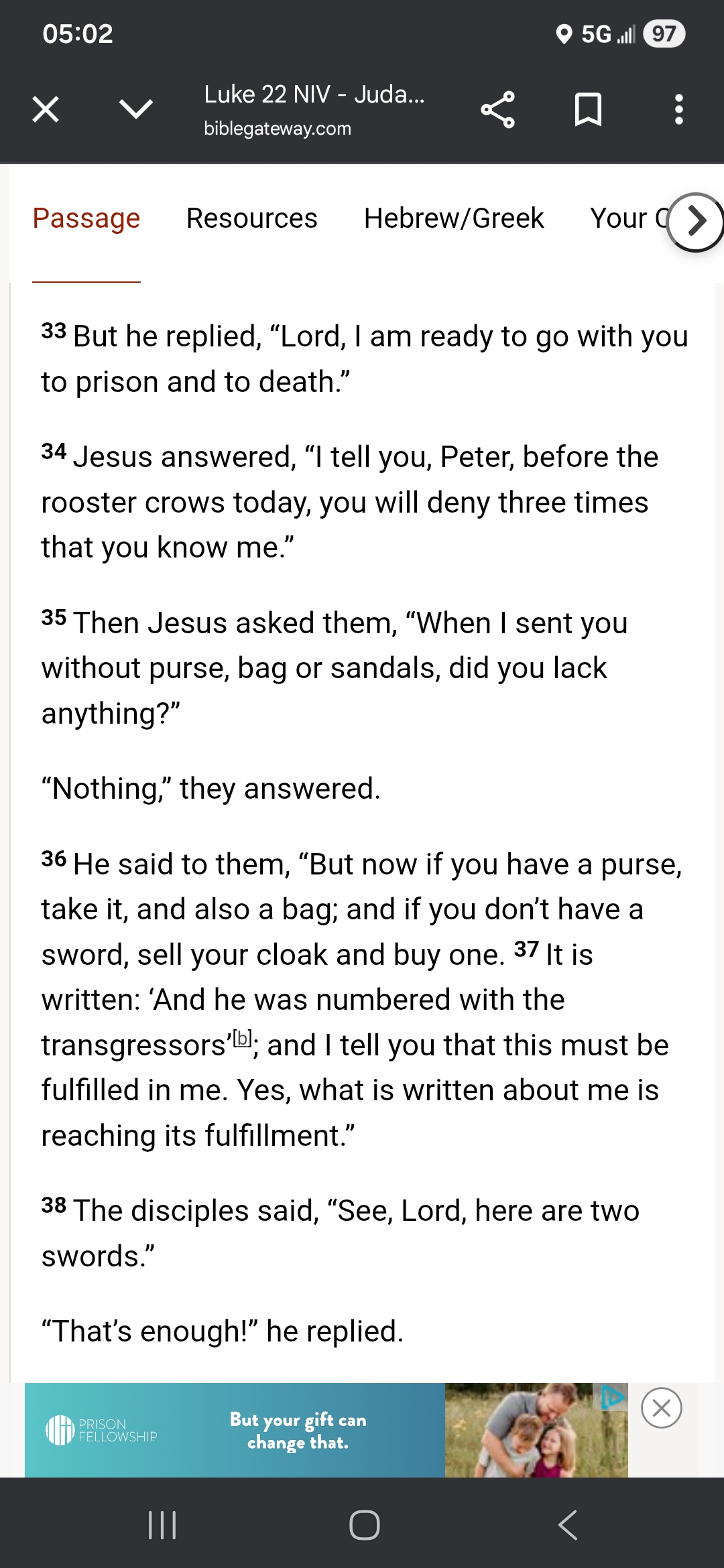Dismiss the Prison Fellowship ad
Image resolution: width=724 pixels, height=1568 pixels.
(x=662, y=1408)
